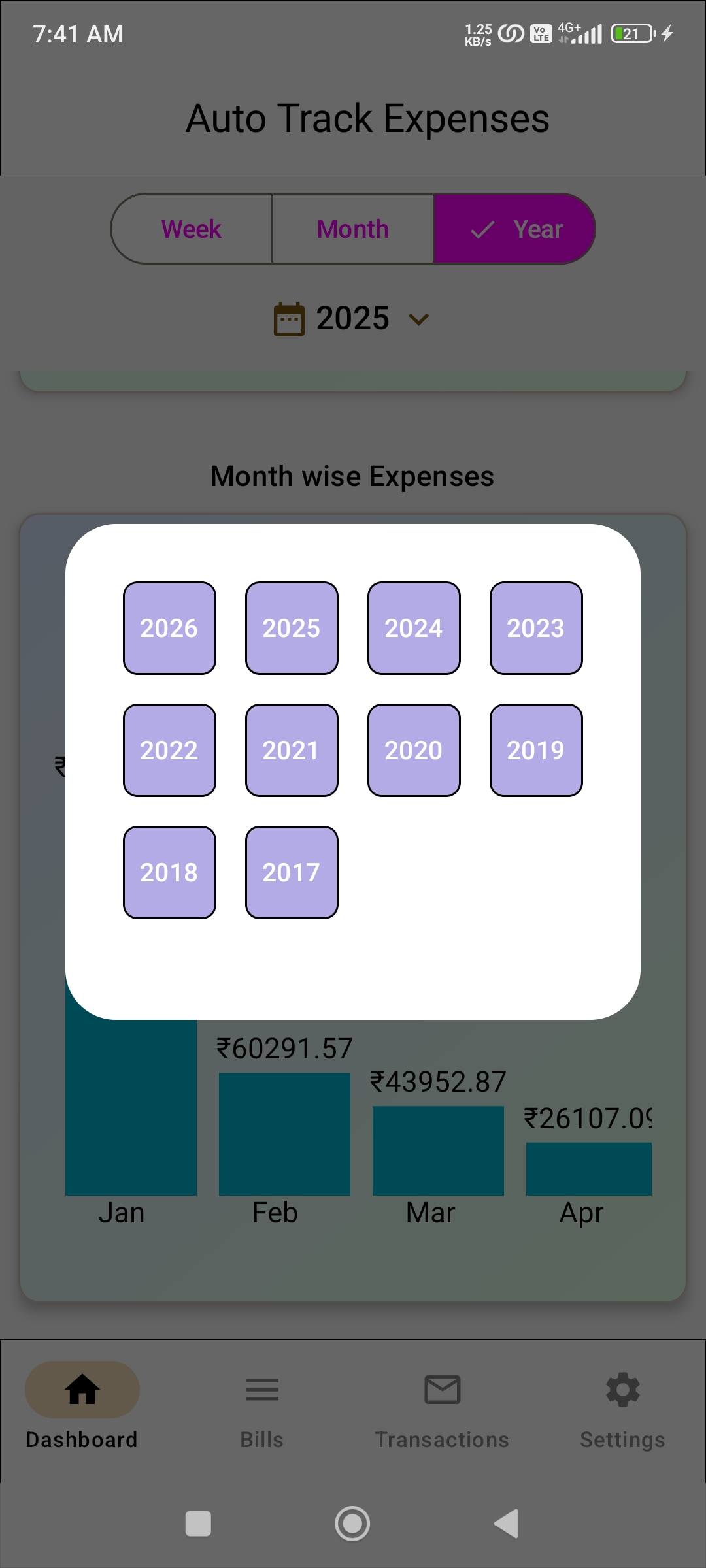Switch to the Month view
The height and width of the screenshot is (1568, 706).
pyautogui.click(x=353, y=229)
